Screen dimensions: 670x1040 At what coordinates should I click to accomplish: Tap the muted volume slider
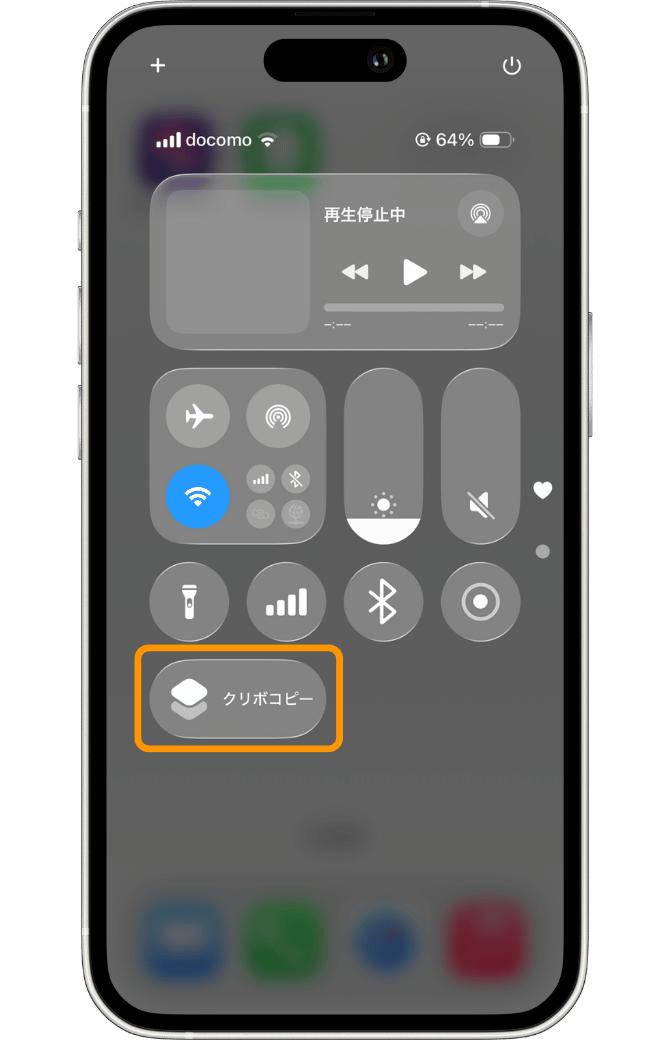click(x=480, y=456)
